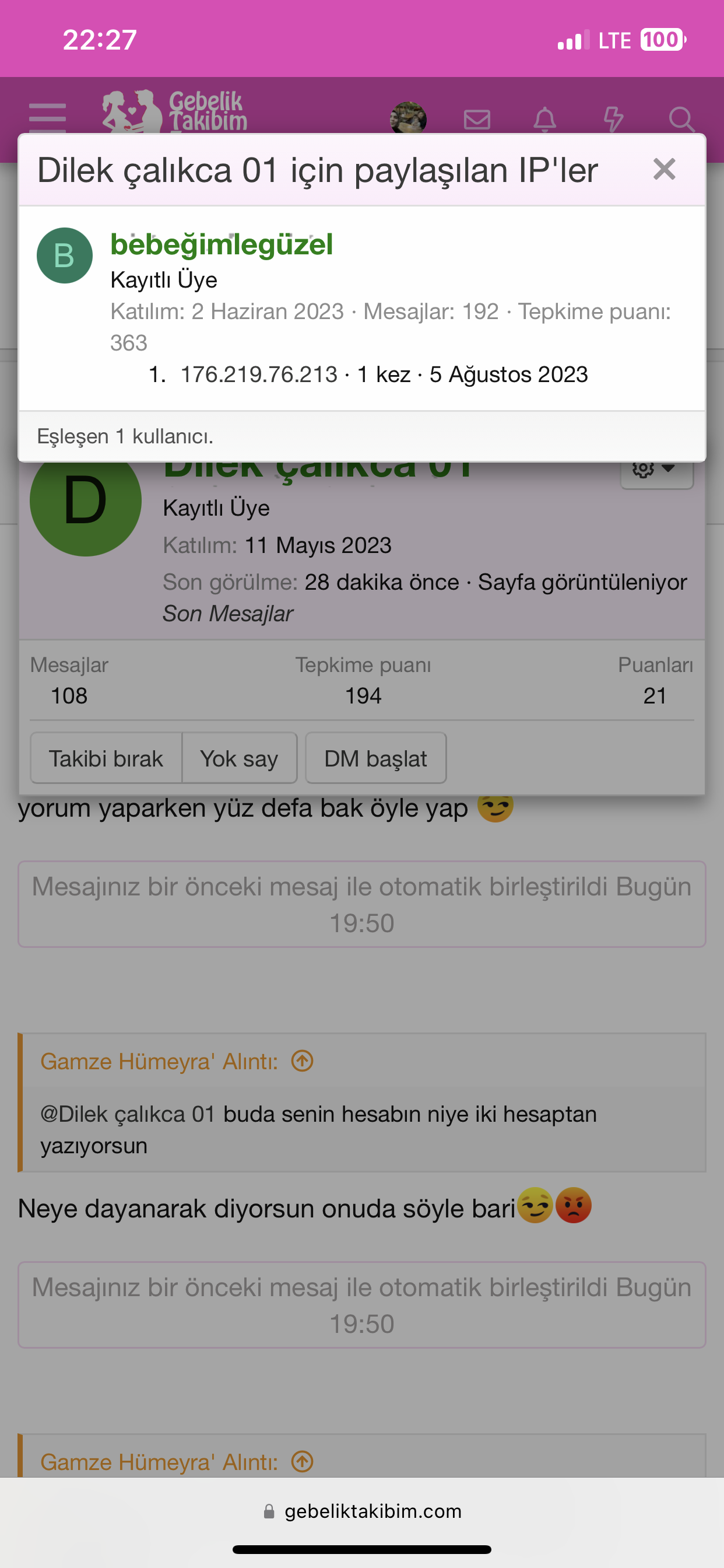Open the hamburger menu
Screen dimensions: 724x1568
click(x=47, y=117)
